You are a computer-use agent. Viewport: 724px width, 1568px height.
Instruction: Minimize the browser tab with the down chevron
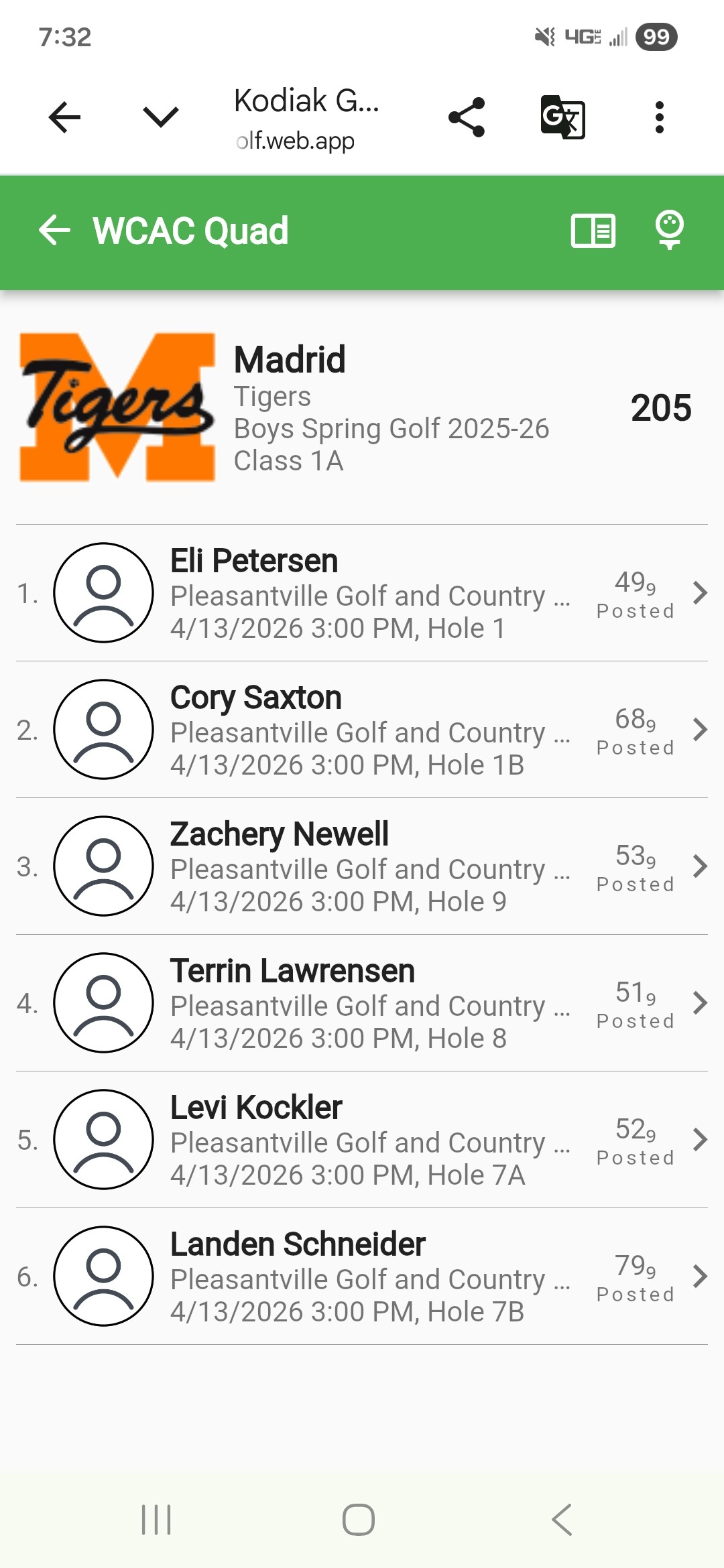click(161, 117)
